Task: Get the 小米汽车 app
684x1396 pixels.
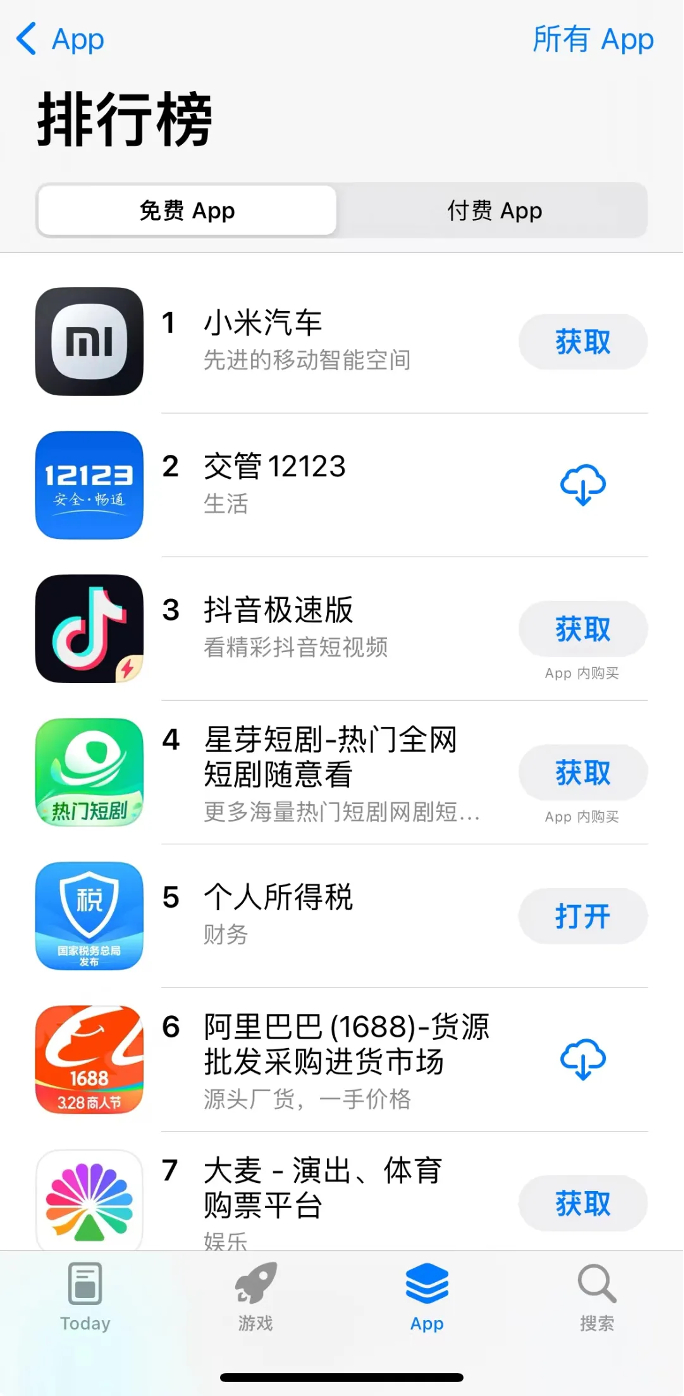Action: (x=582, y=342)
